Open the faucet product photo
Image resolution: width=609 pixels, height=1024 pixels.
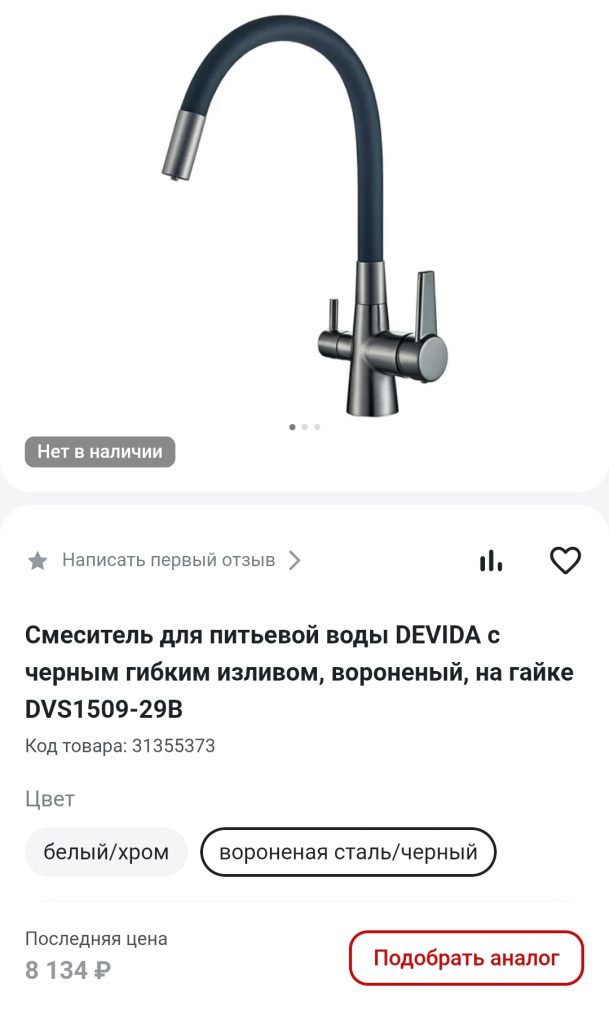point(305,220)
